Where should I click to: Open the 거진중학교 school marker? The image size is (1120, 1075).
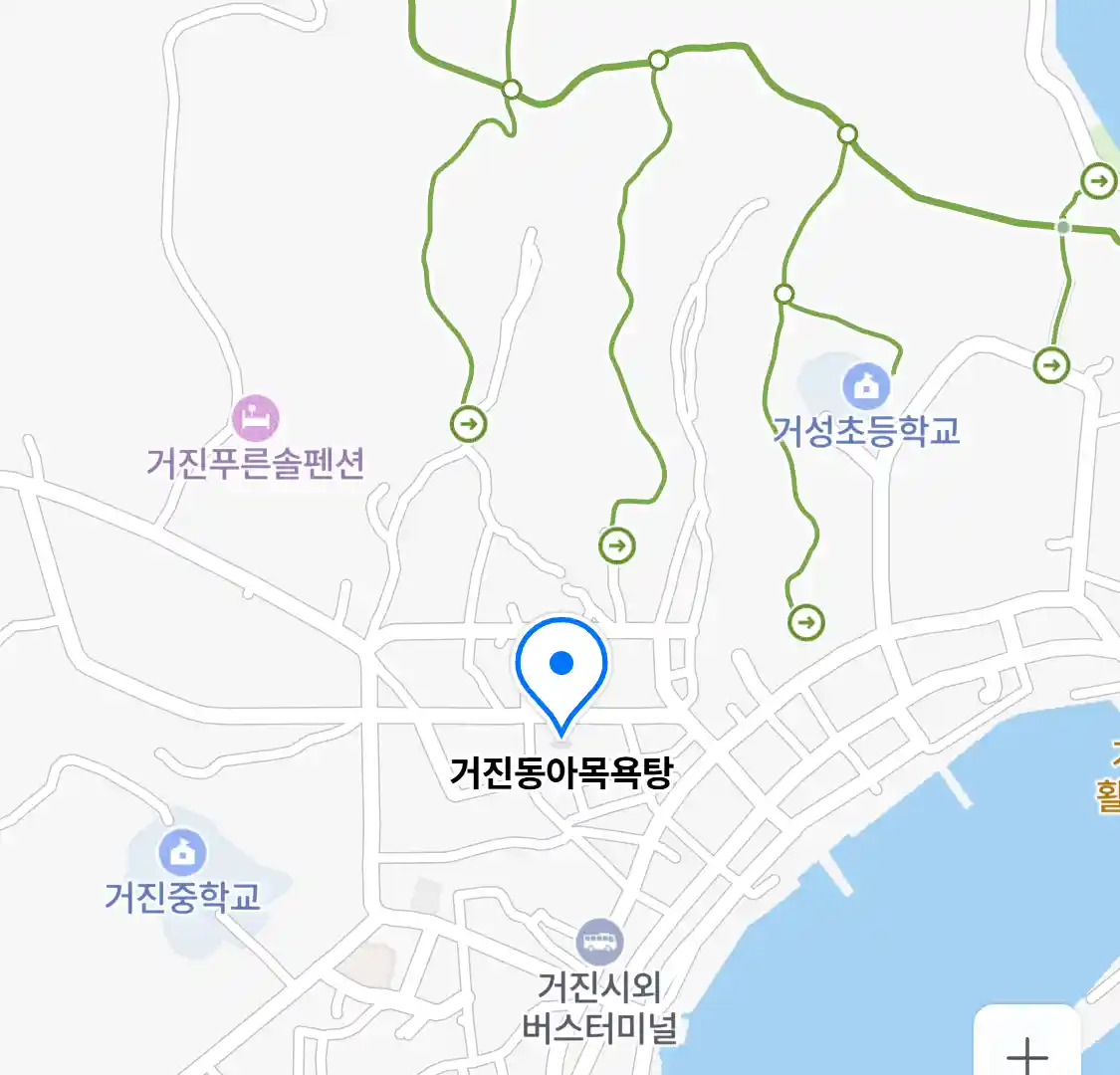pyautogui.click(x=182, y=852)
